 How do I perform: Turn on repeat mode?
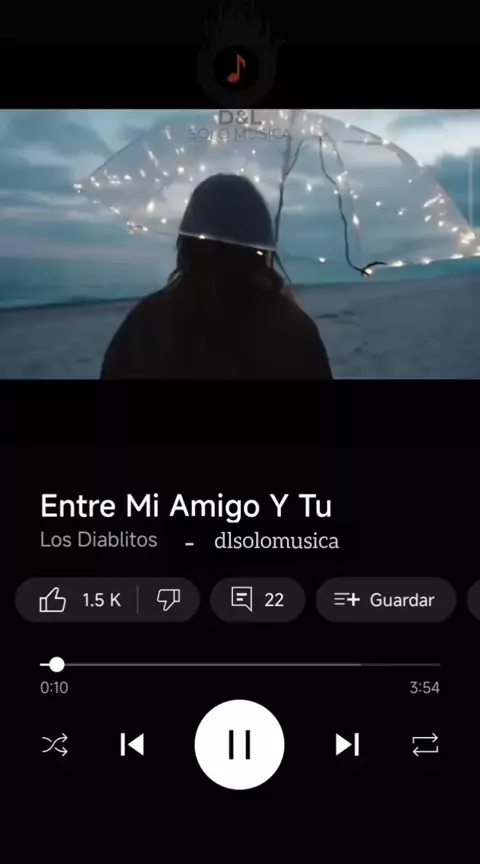(425, 744)
